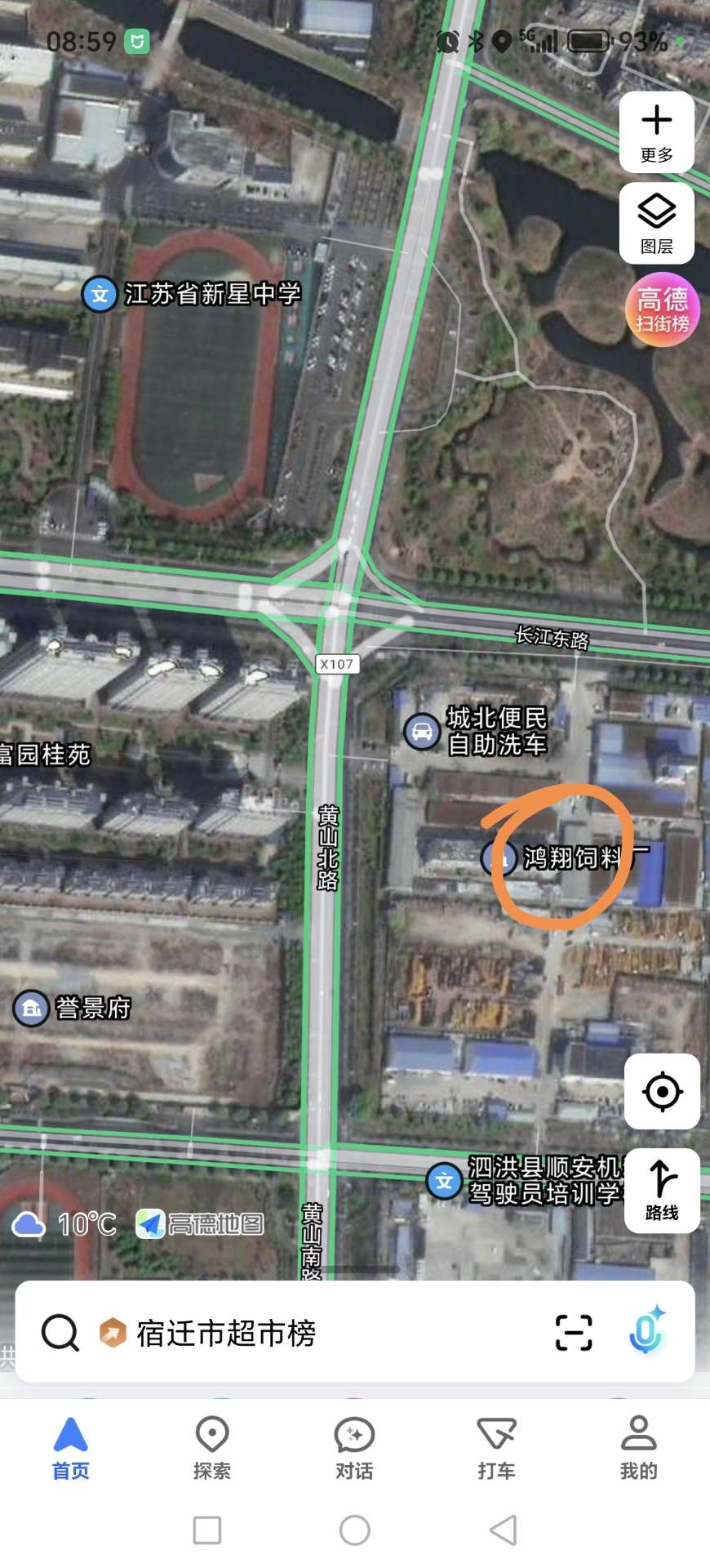Open the weather widget showing 10°C
Screen dimensions: 710x1568
tap(64, 1224)
